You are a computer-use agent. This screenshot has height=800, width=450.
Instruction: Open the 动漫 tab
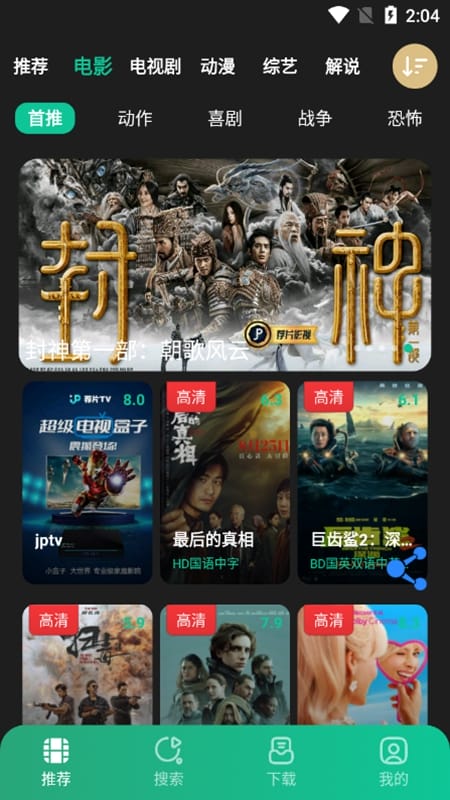coord(218,67)
